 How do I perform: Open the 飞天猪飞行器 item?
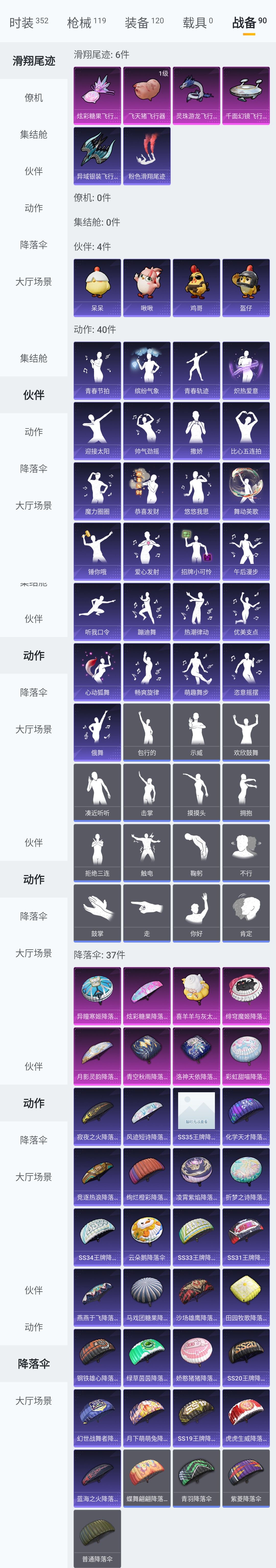(x=147, y=95)
